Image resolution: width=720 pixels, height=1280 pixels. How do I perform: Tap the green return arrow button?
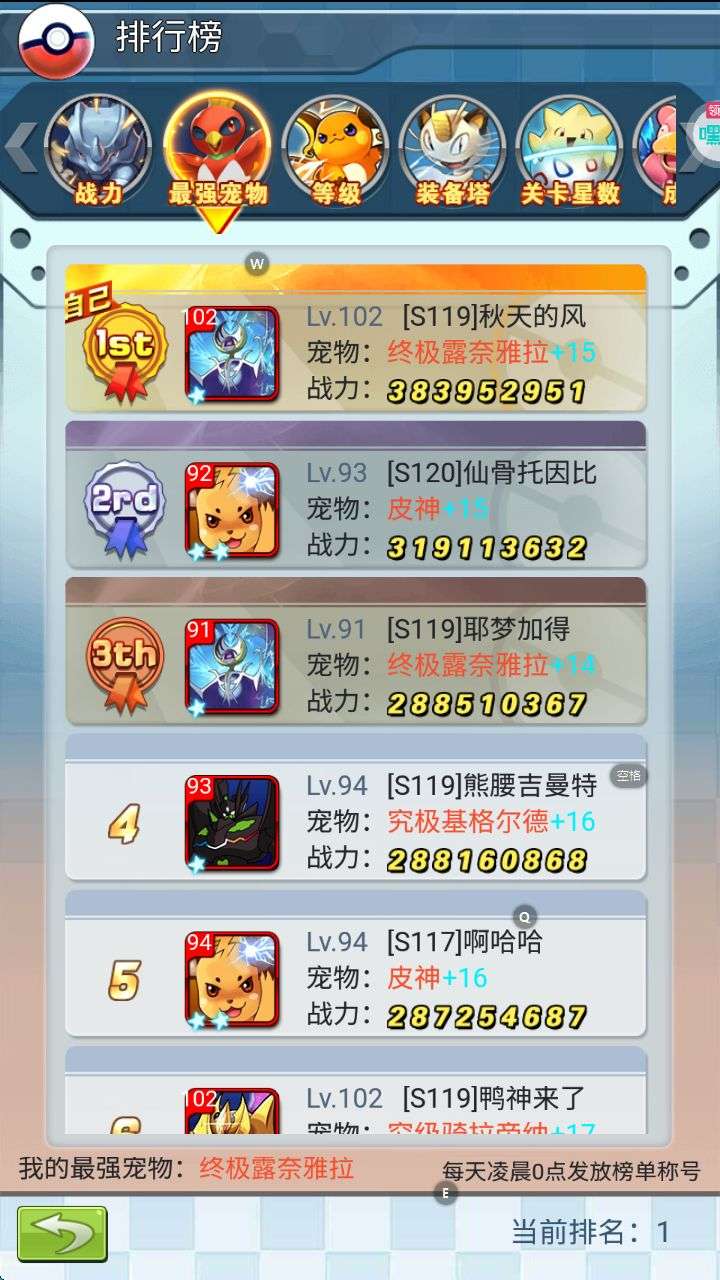coord(62,1233)
